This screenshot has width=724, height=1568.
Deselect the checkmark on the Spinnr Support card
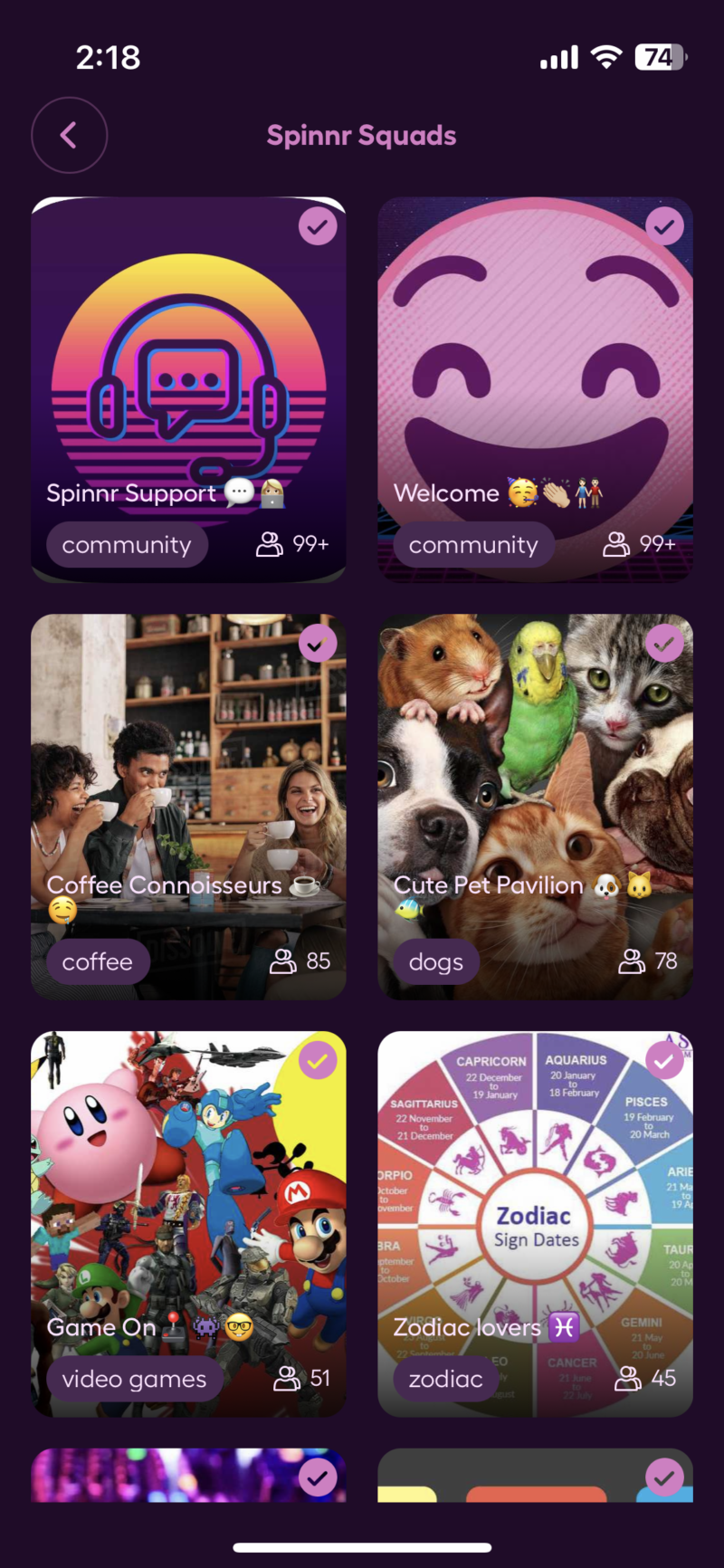coord(318,225)
